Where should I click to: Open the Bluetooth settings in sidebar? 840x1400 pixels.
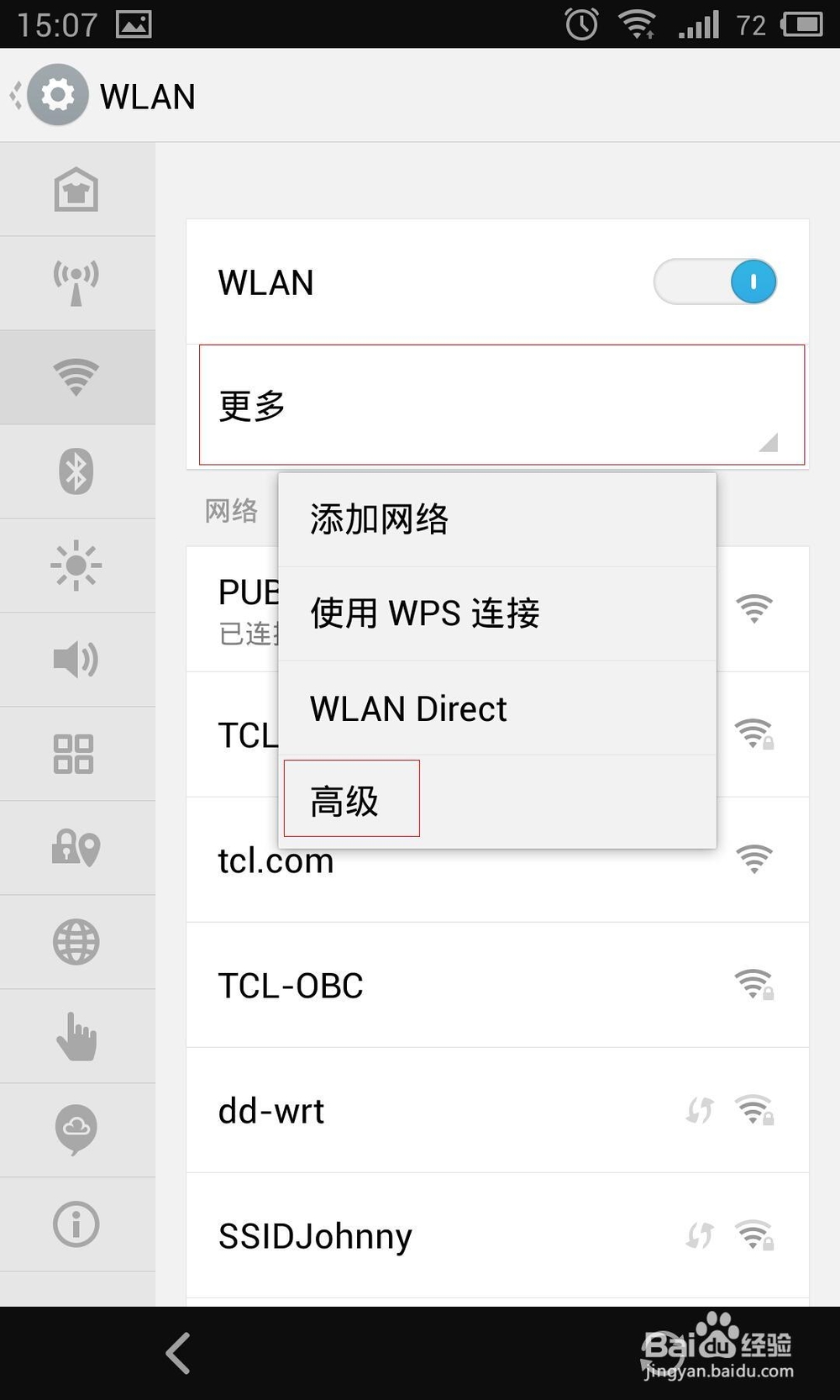pyautogui.click(x=76, y=471)
